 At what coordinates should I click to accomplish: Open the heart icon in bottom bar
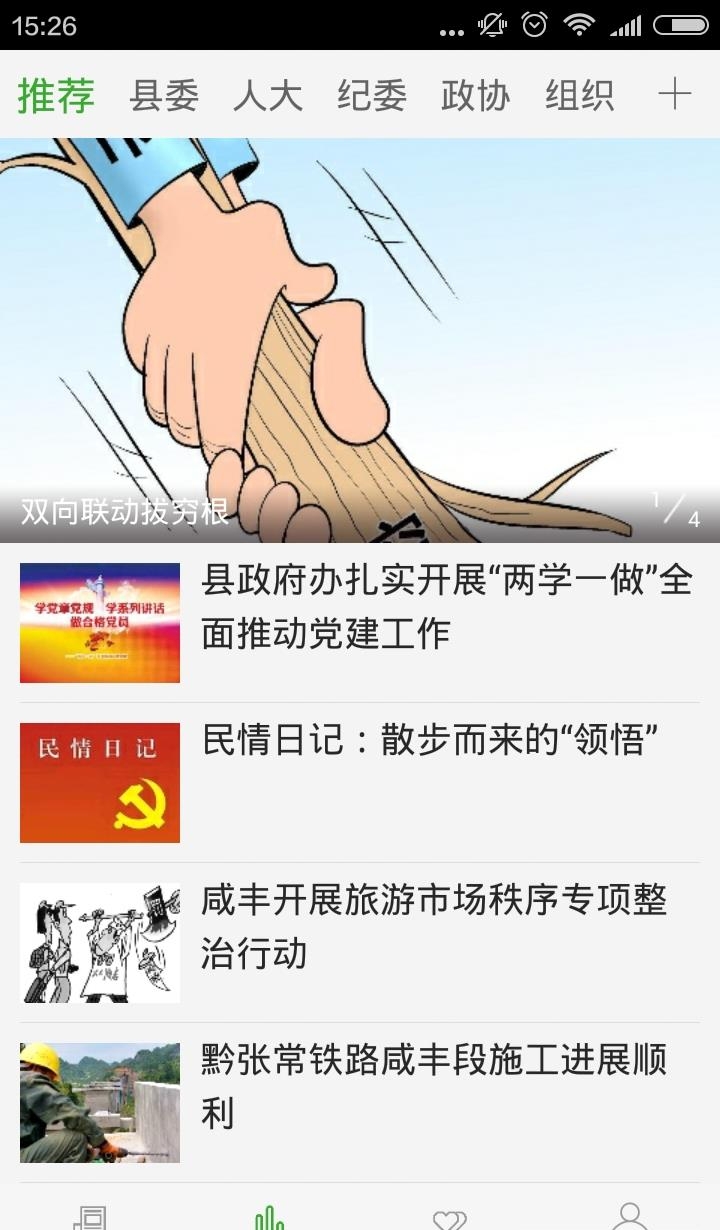(x=450, y=1218)
